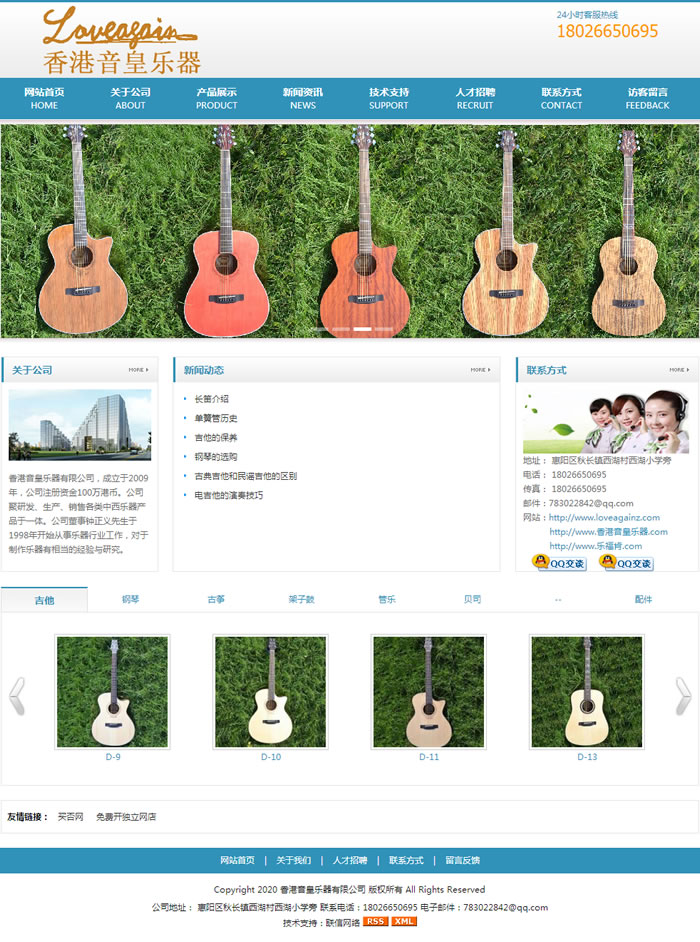Show previous products with left arrow
This screenshot has width=700, height=942.
pos(17,696)
